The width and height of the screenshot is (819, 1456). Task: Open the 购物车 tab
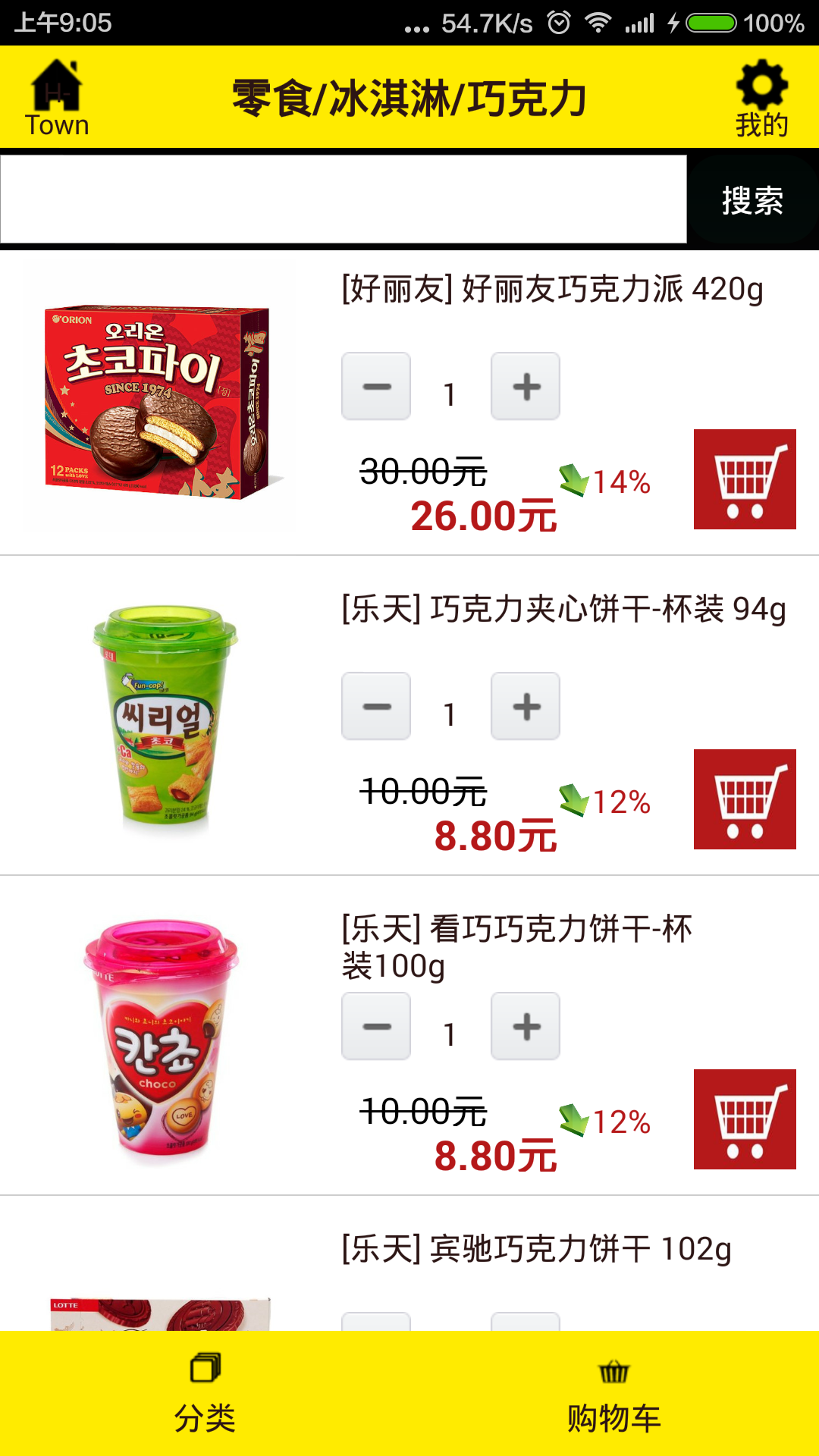[614, 1394]
